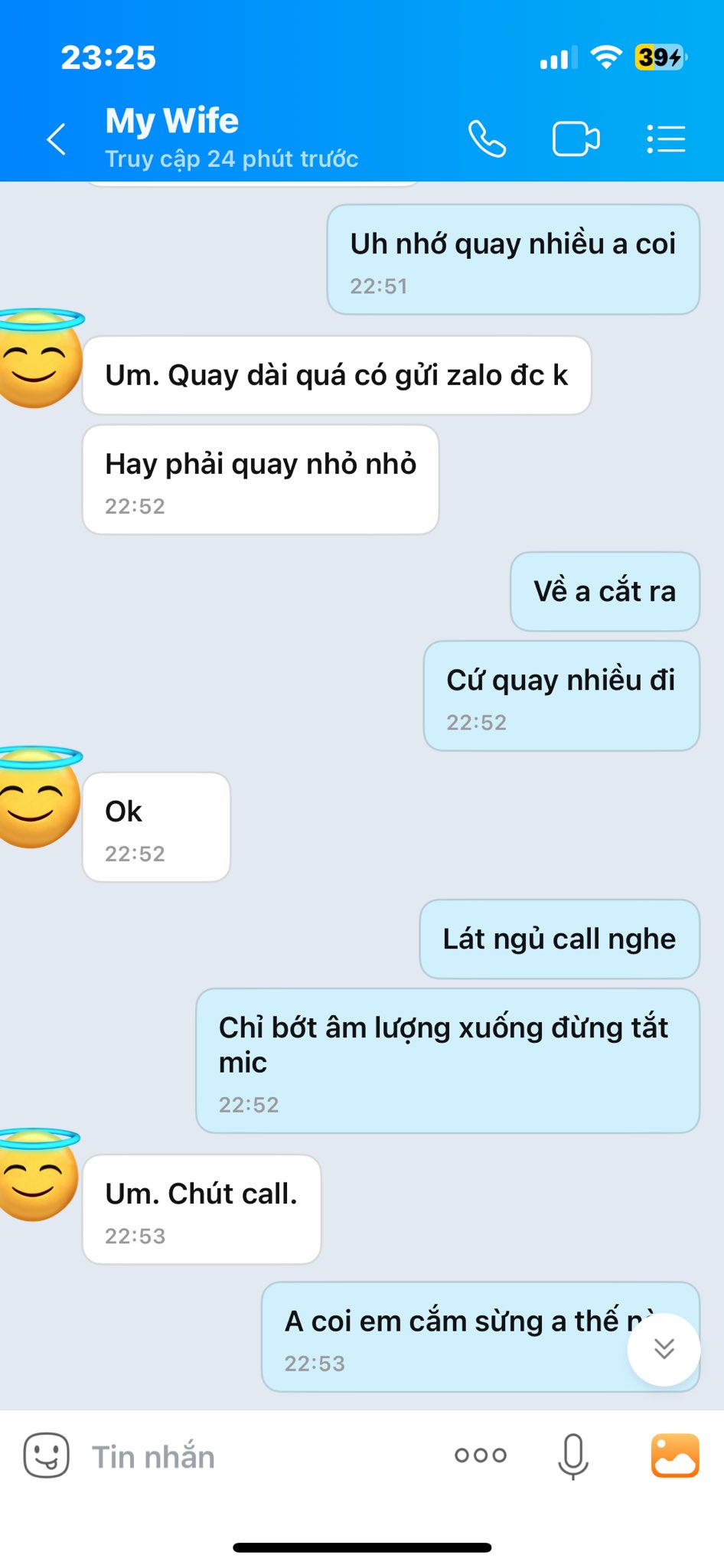The image size is (724, 1568).
Task: Open more attachment options
Action: coord(480,1455)
